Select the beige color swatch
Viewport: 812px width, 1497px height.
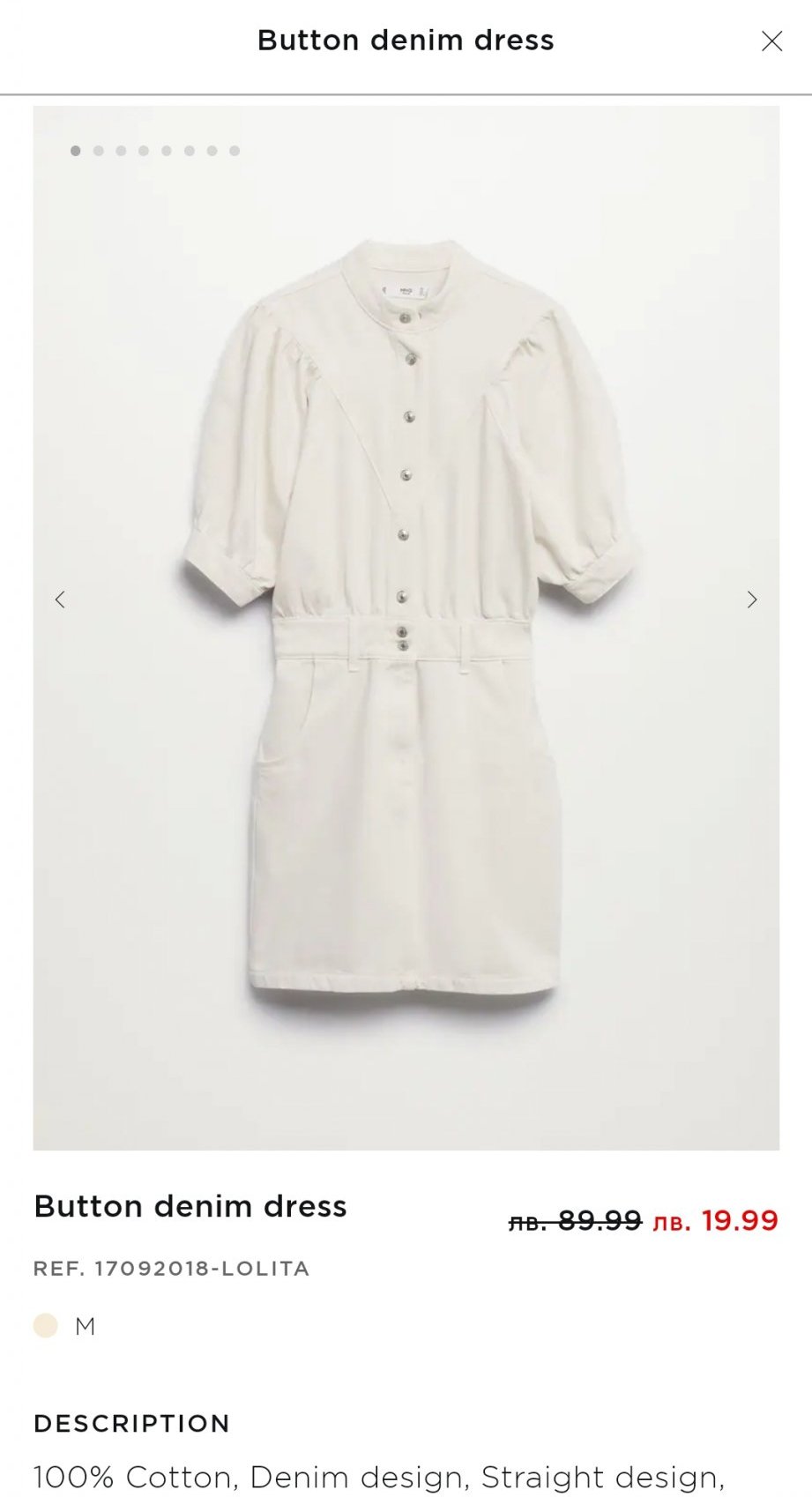coord(46,1326)
